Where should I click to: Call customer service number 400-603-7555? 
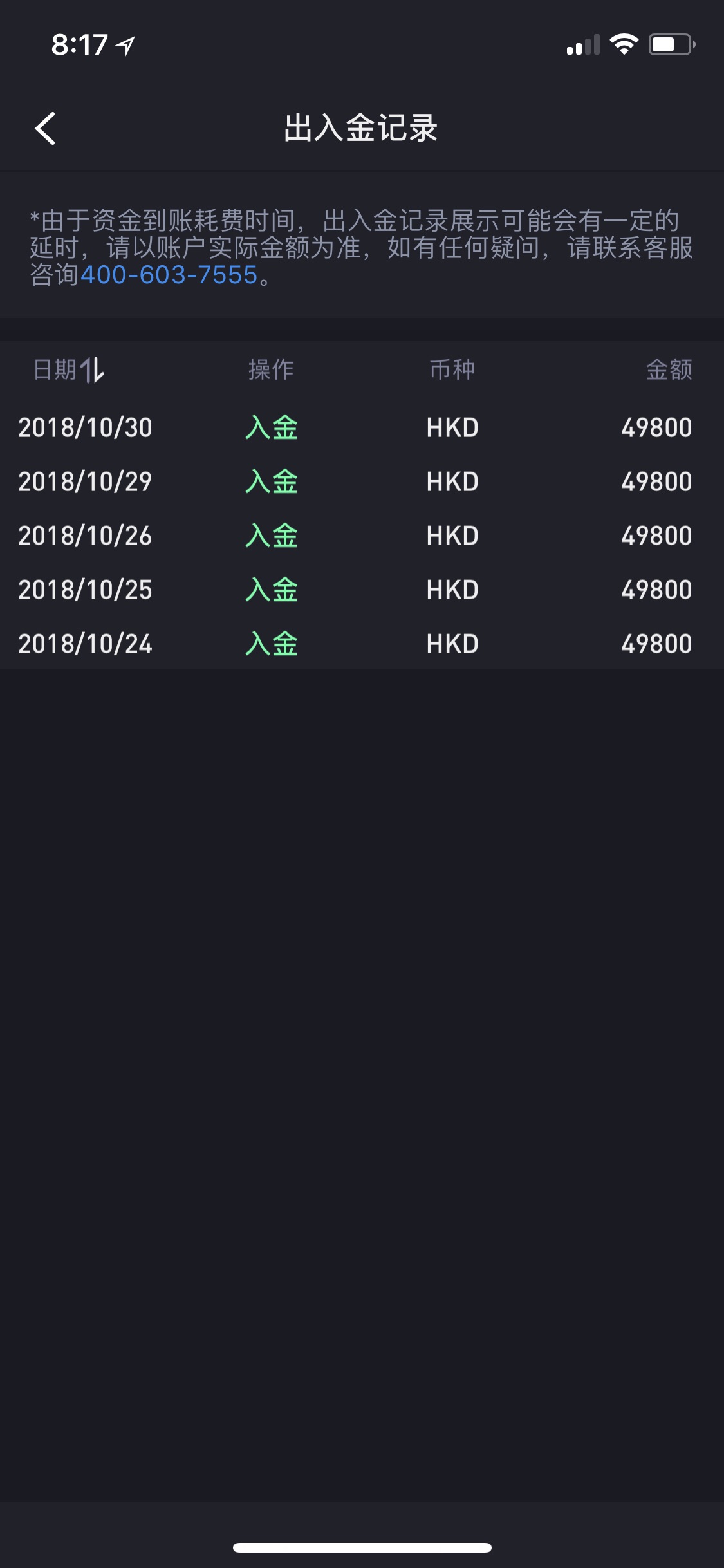click(169, 275)
